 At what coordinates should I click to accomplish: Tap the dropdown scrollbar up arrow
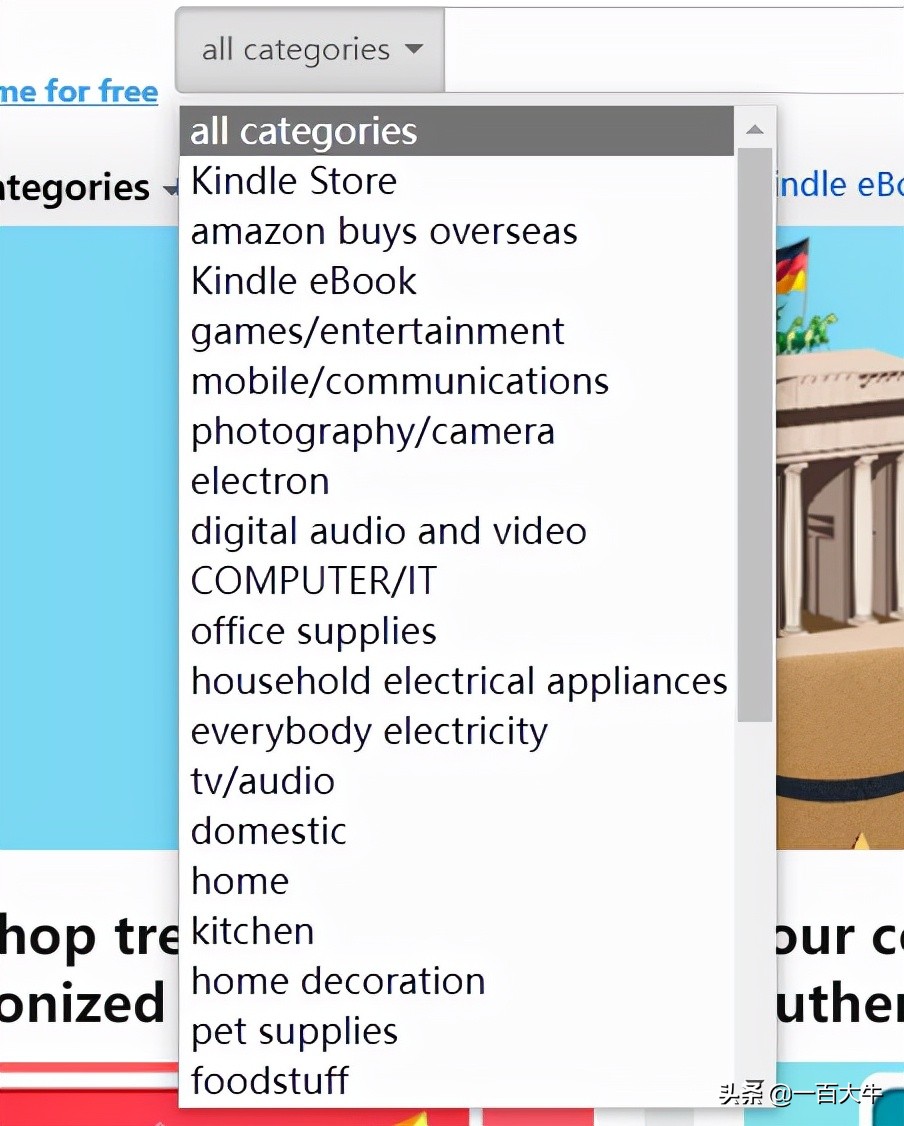pyautogui.click(x=755, y=130)
